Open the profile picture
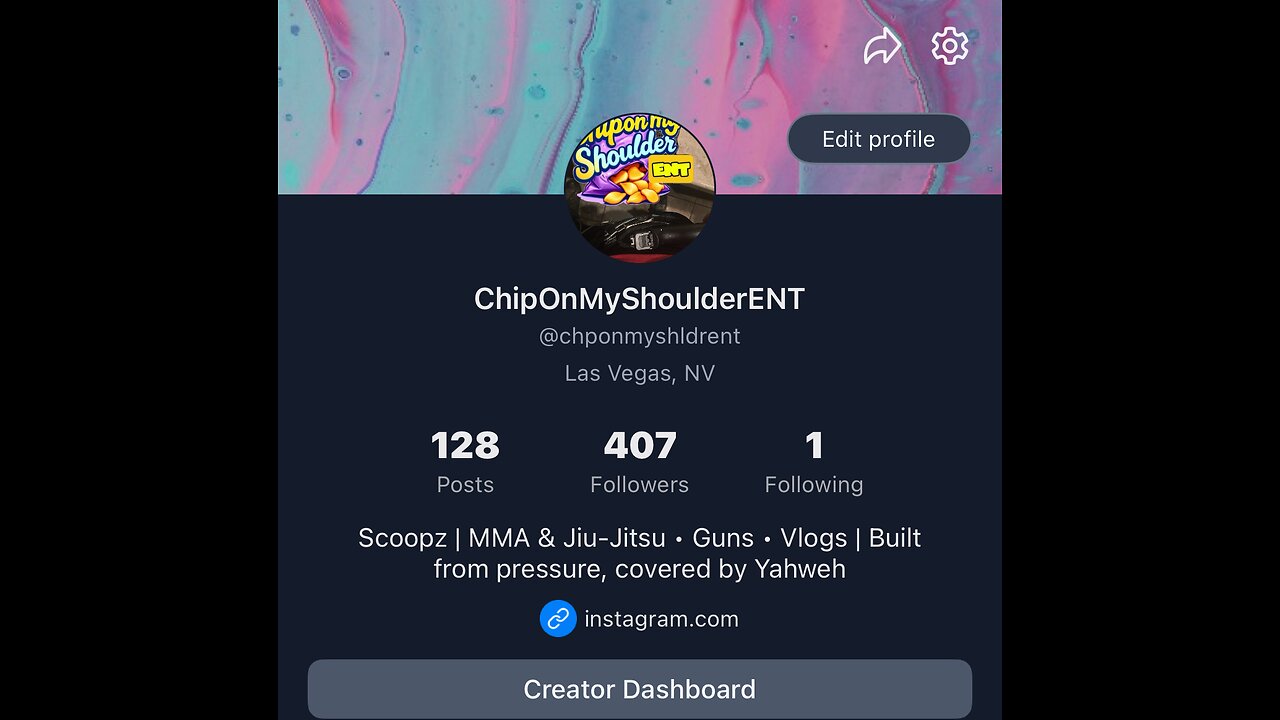1280x720 pixels. pyautogui.click(x=639, y=187)
